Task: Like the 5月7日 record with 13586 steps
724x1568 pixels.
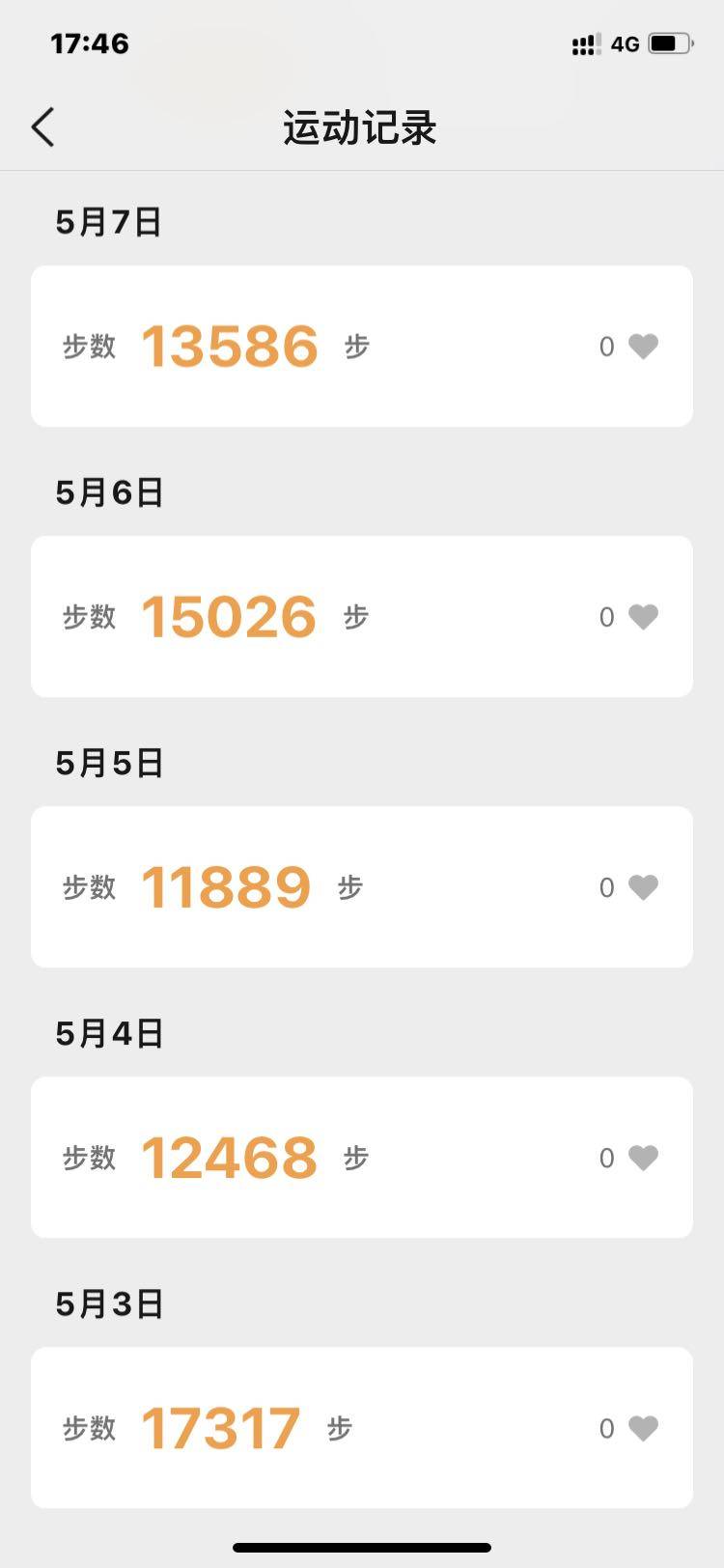Action: pos(643,346)
